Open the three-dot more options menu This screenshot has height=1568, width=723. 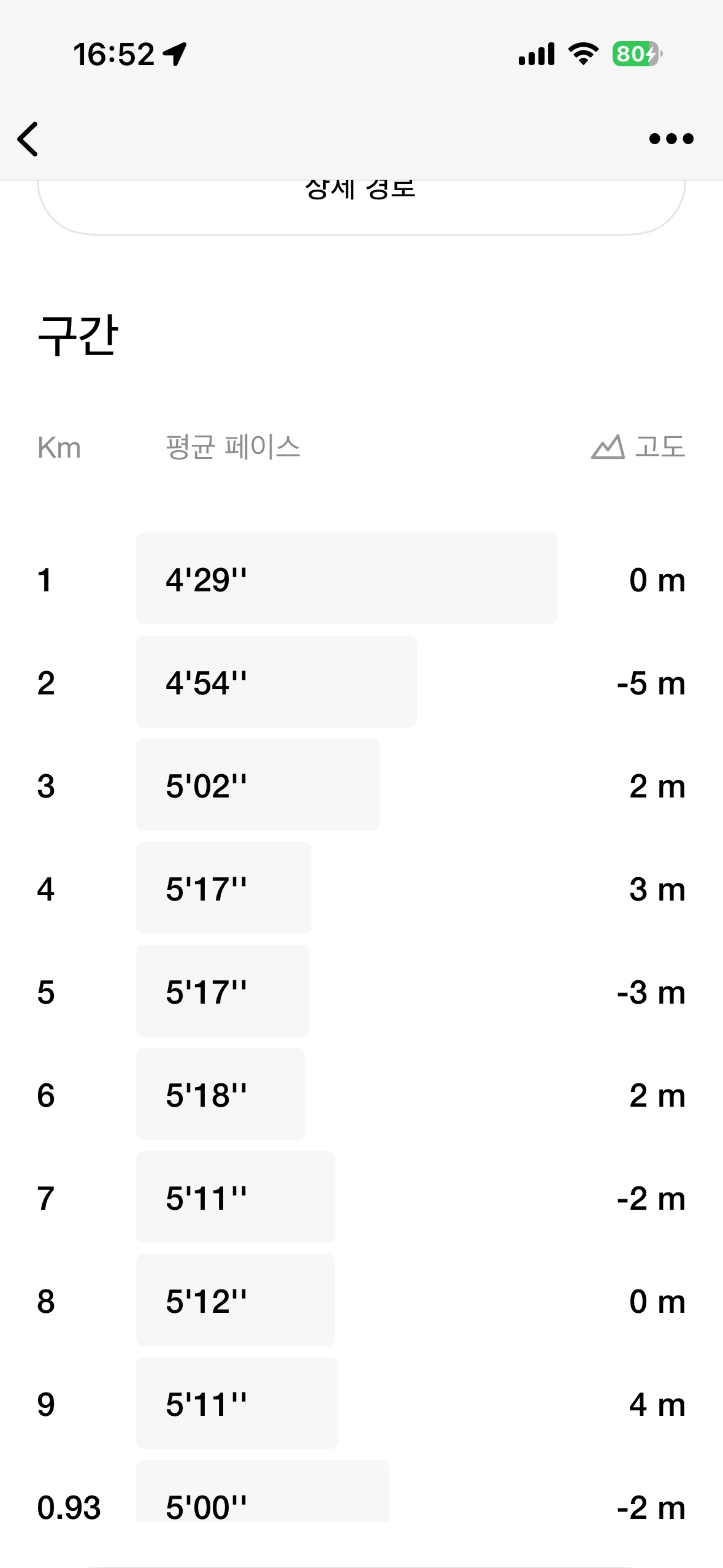click(x=671, y=139)
